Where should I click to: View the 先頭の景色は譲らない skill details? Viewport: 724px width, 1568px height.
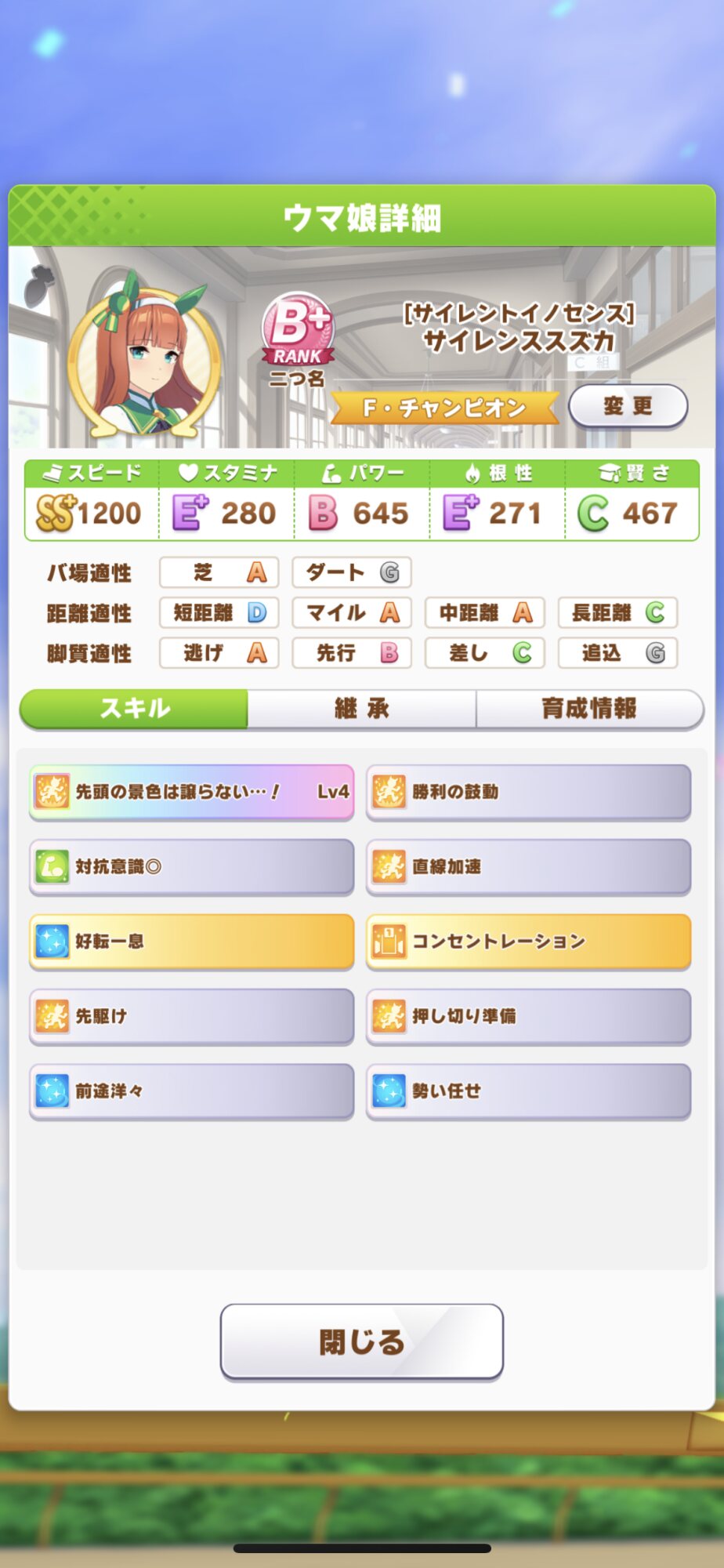(x=191, y=792)
